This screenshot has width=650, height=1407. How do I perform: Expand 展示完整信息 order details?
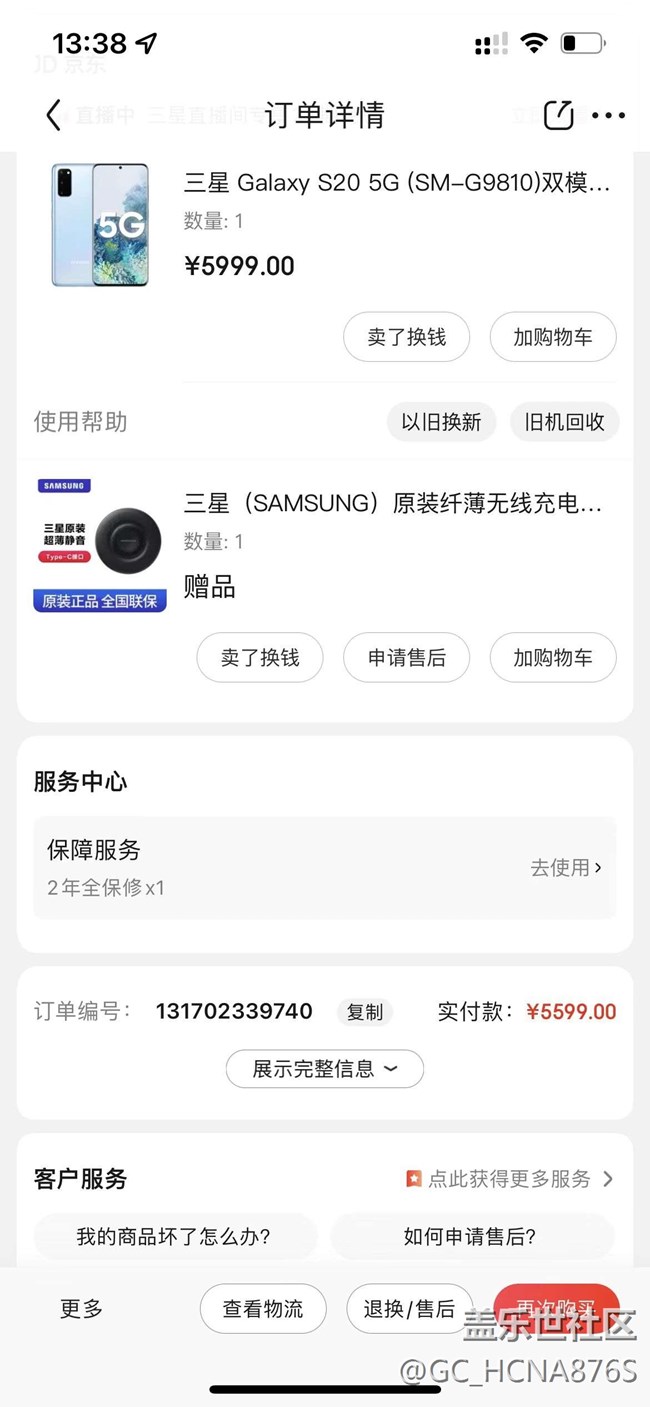325,1068
